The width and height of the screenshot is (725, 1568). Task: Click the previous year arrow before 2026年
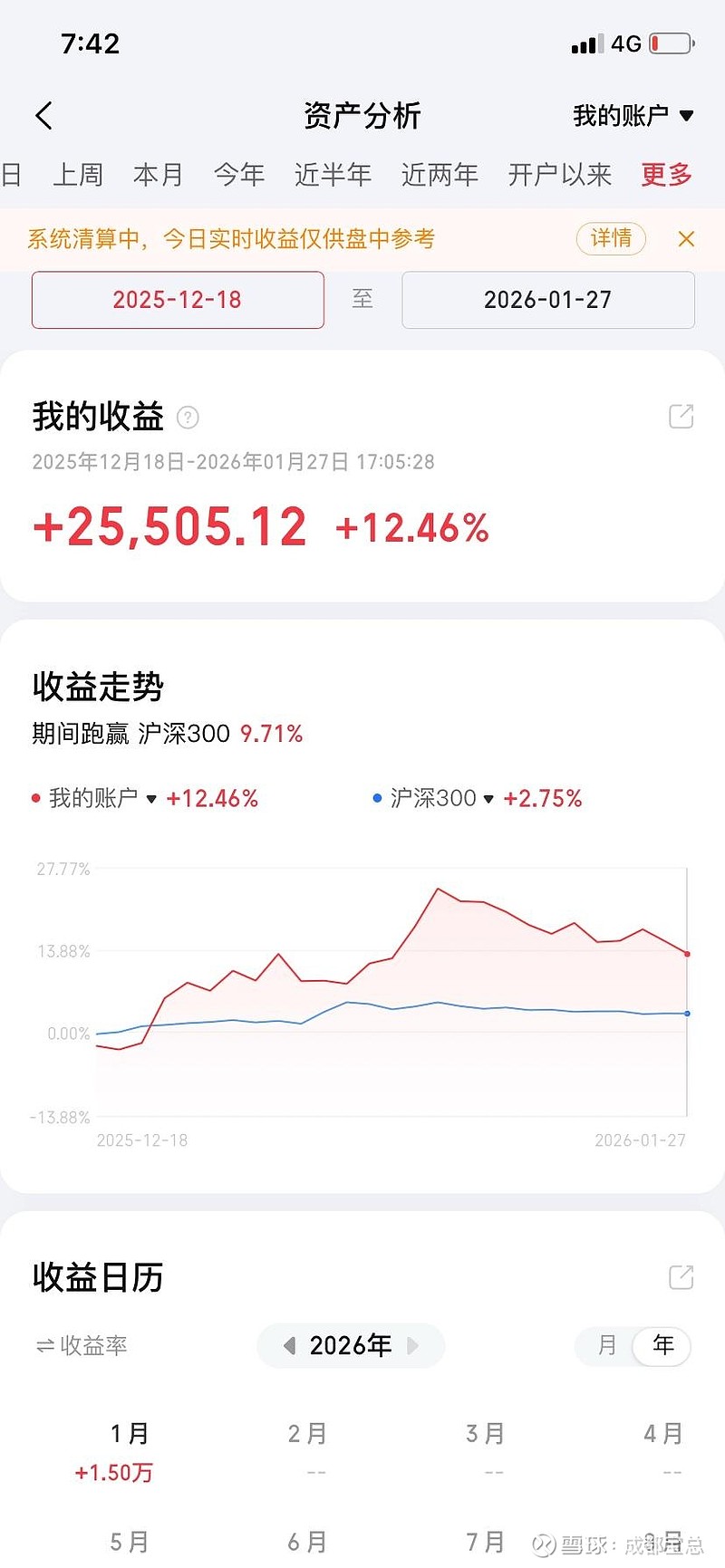pos(288,1346)
